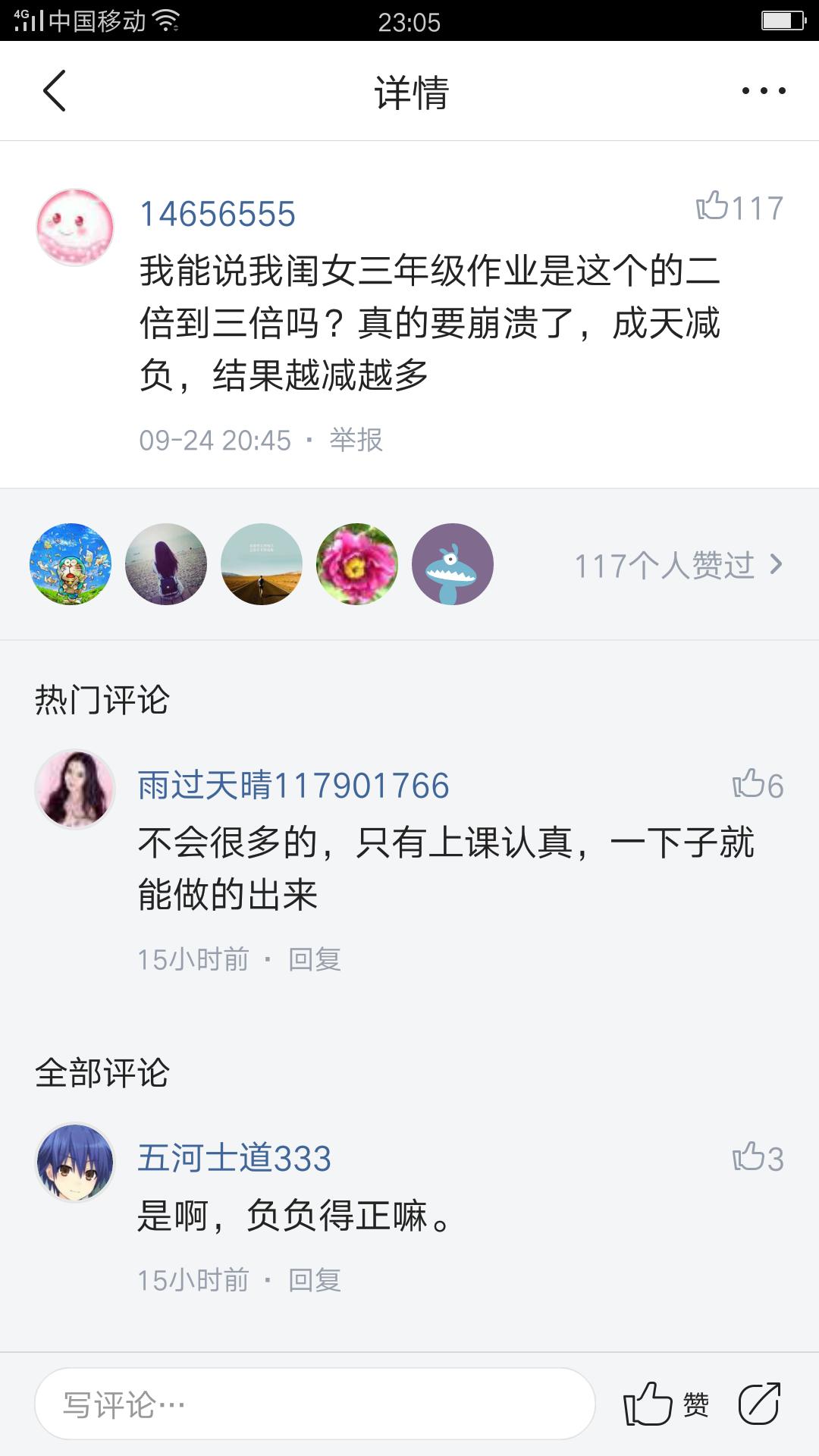Expand the 117个人赞过 likers list
The width and height of the screenshot is (819, 1456).
pos(667,564)
